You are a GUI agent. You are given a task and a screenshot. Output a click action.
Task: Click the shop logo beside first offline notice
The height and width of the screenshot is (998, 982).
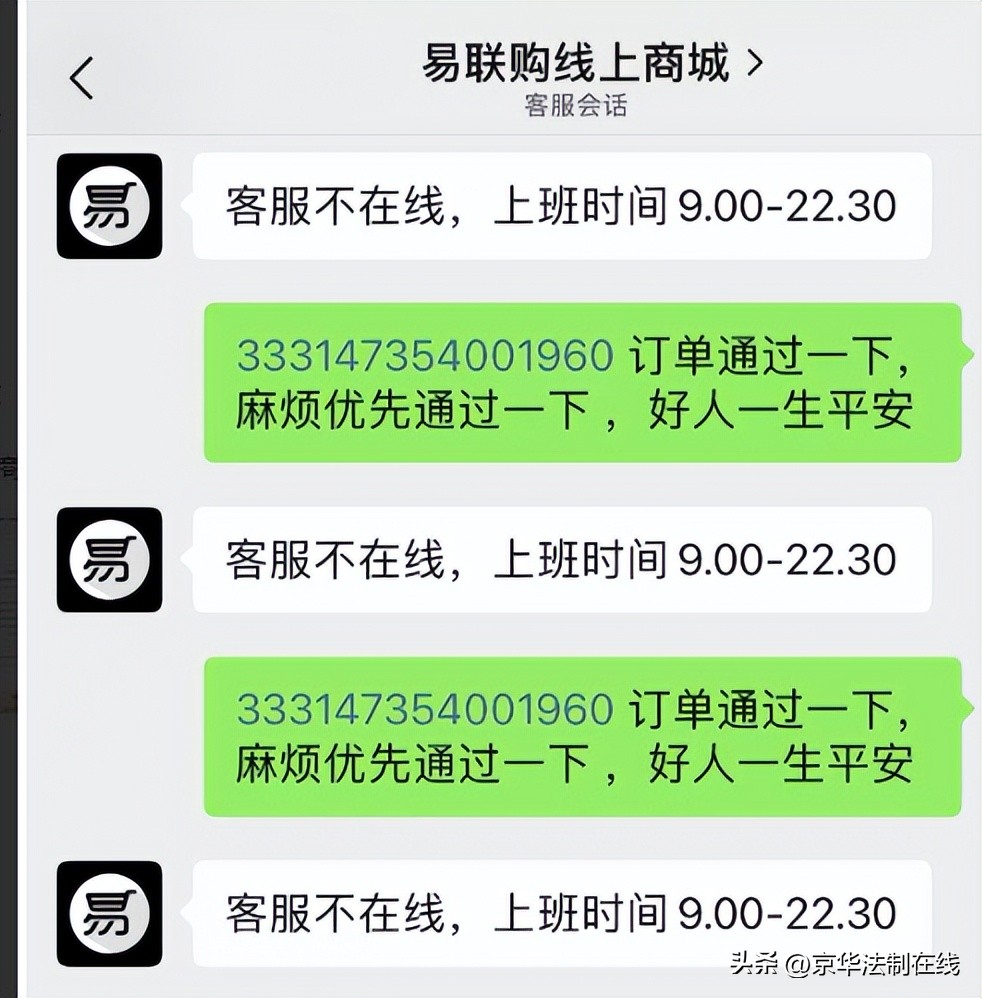point(110,207)
